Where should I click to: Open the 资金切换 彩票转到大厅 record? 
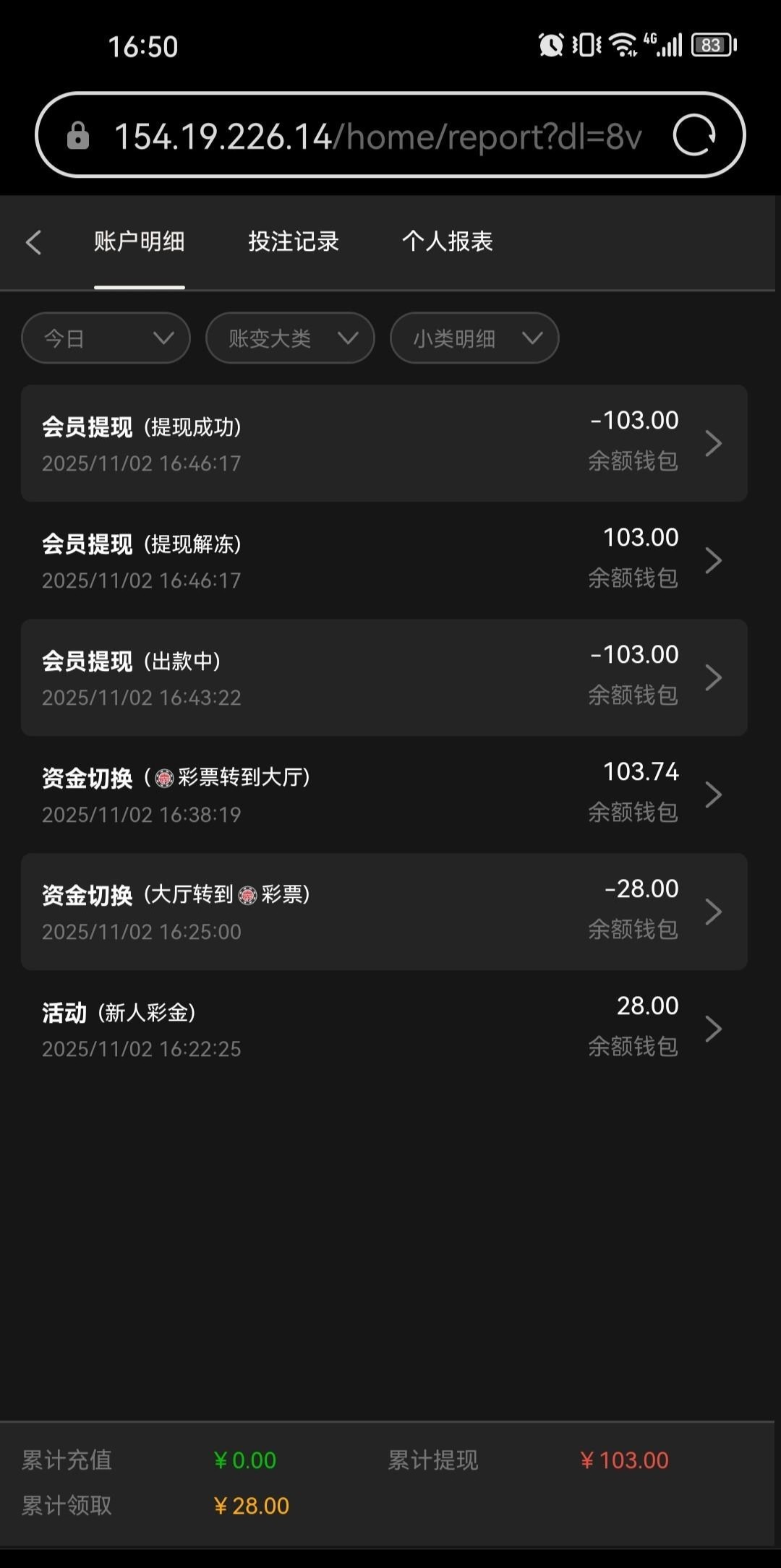[383, 794]
